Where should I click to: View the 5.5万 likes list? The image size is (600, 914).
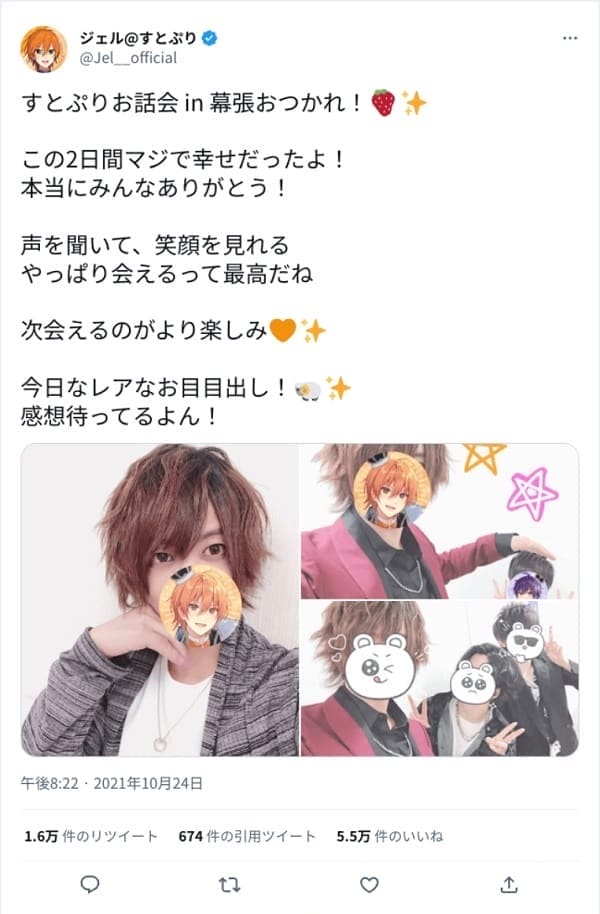tap(393, 836)
